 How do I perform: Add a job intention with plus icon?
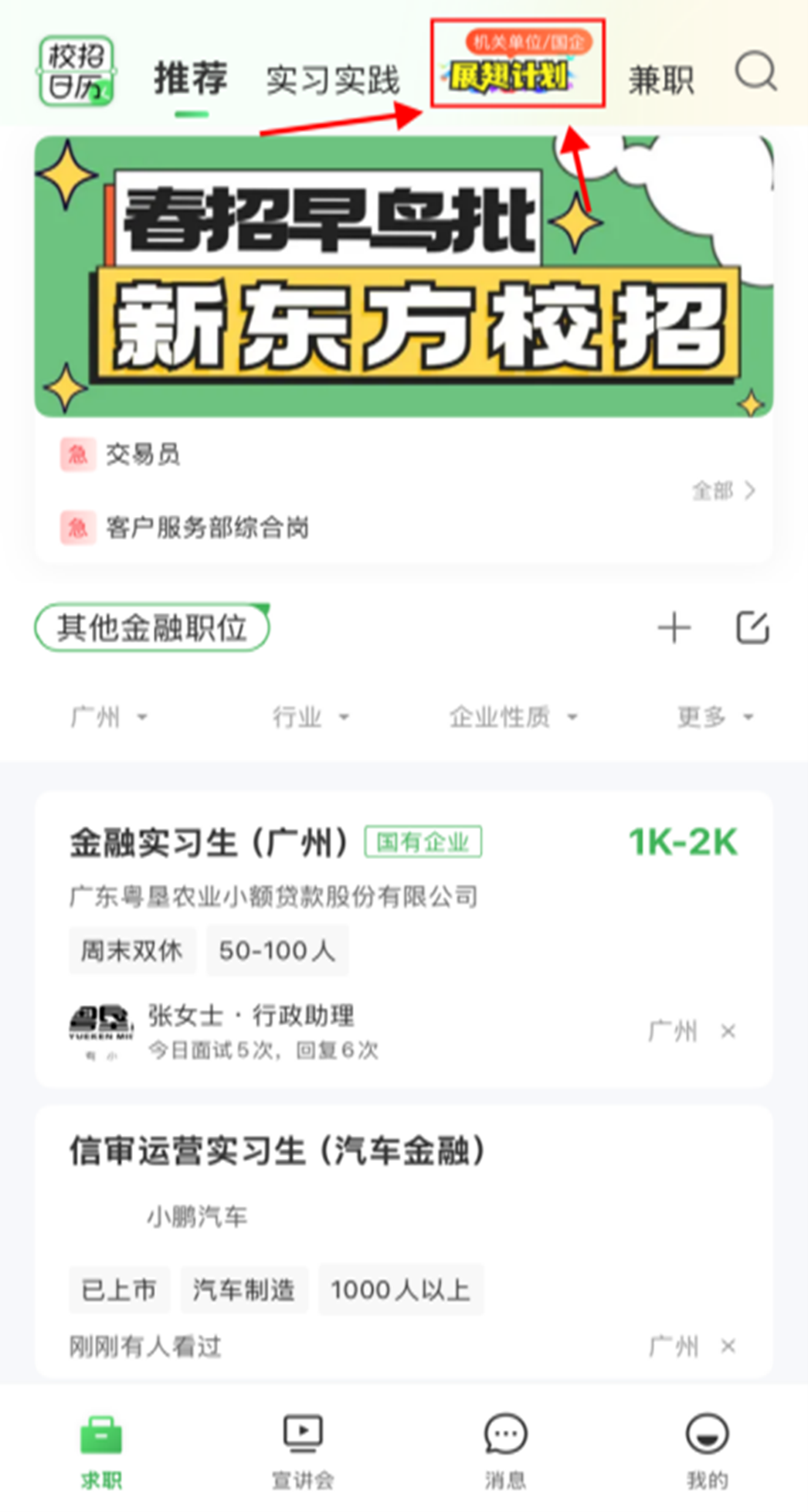[x=674, y=627]
